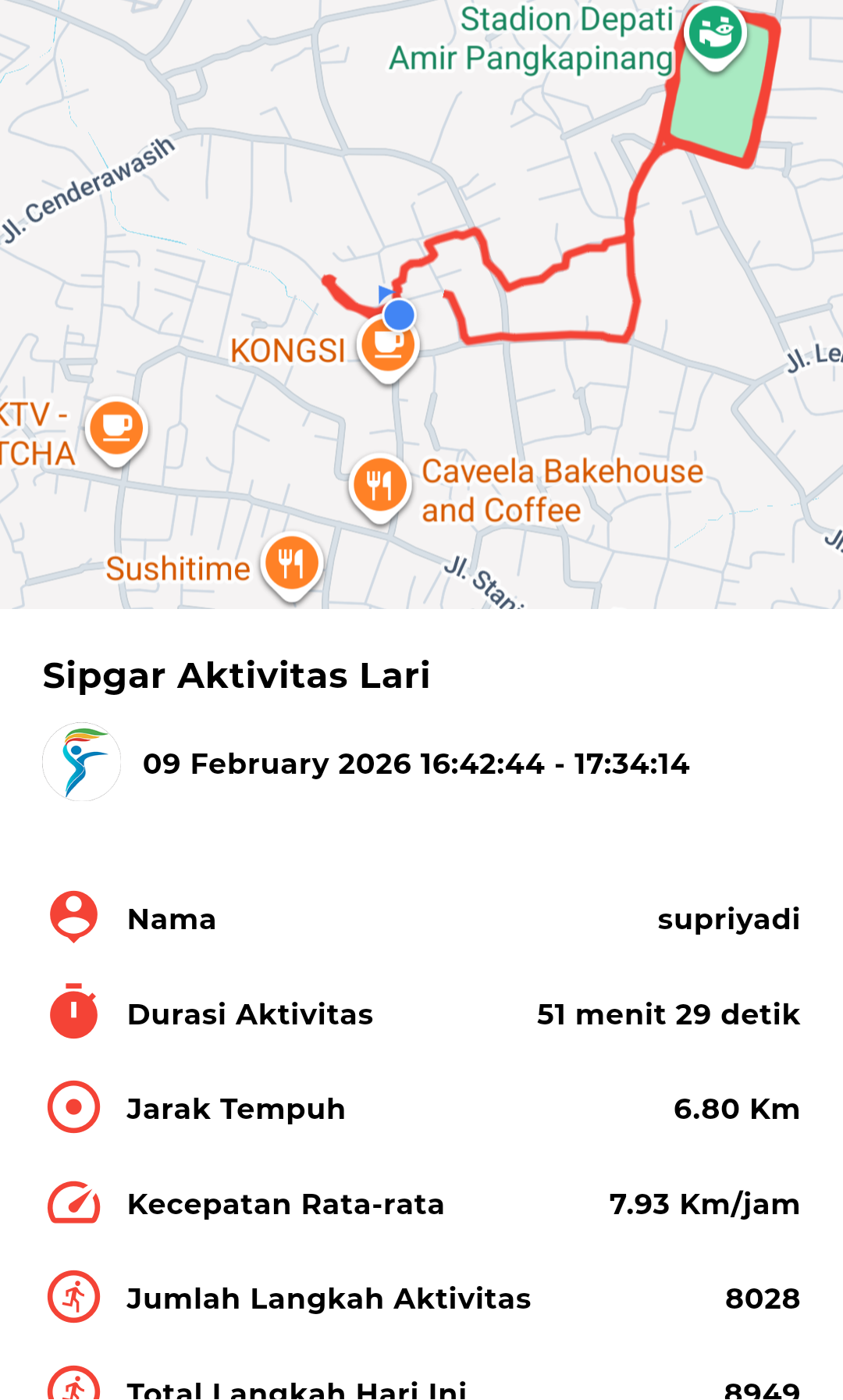The width and height of the screenshot is (843, 1400).
Task: Select the Caveela Bakehouse and Coffee marker
Action: 379,485
